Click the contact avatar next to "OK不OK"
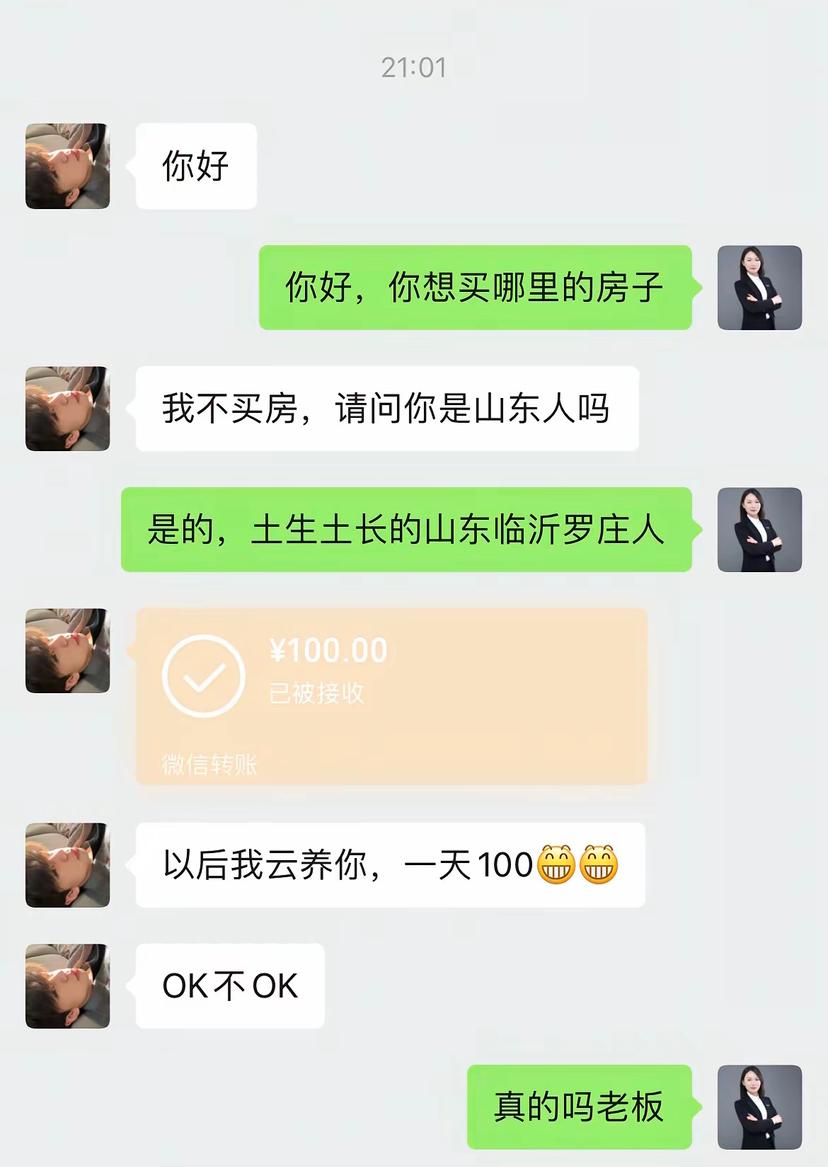Image resolution: width=828 pixels, height=1167 pixels. [66, 986]
